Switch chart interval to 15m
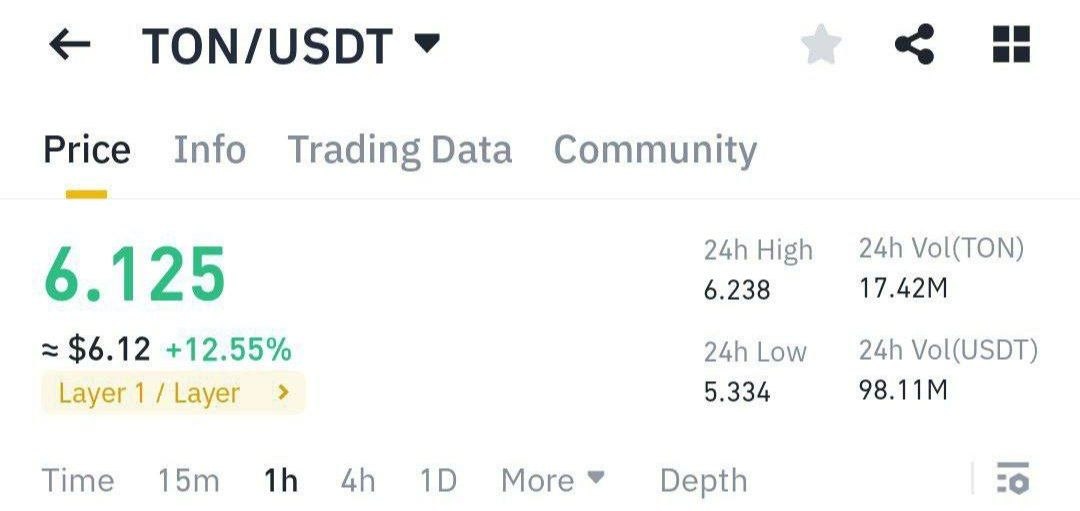Viewport: 1080px width, 511px height. coord(189,480)
